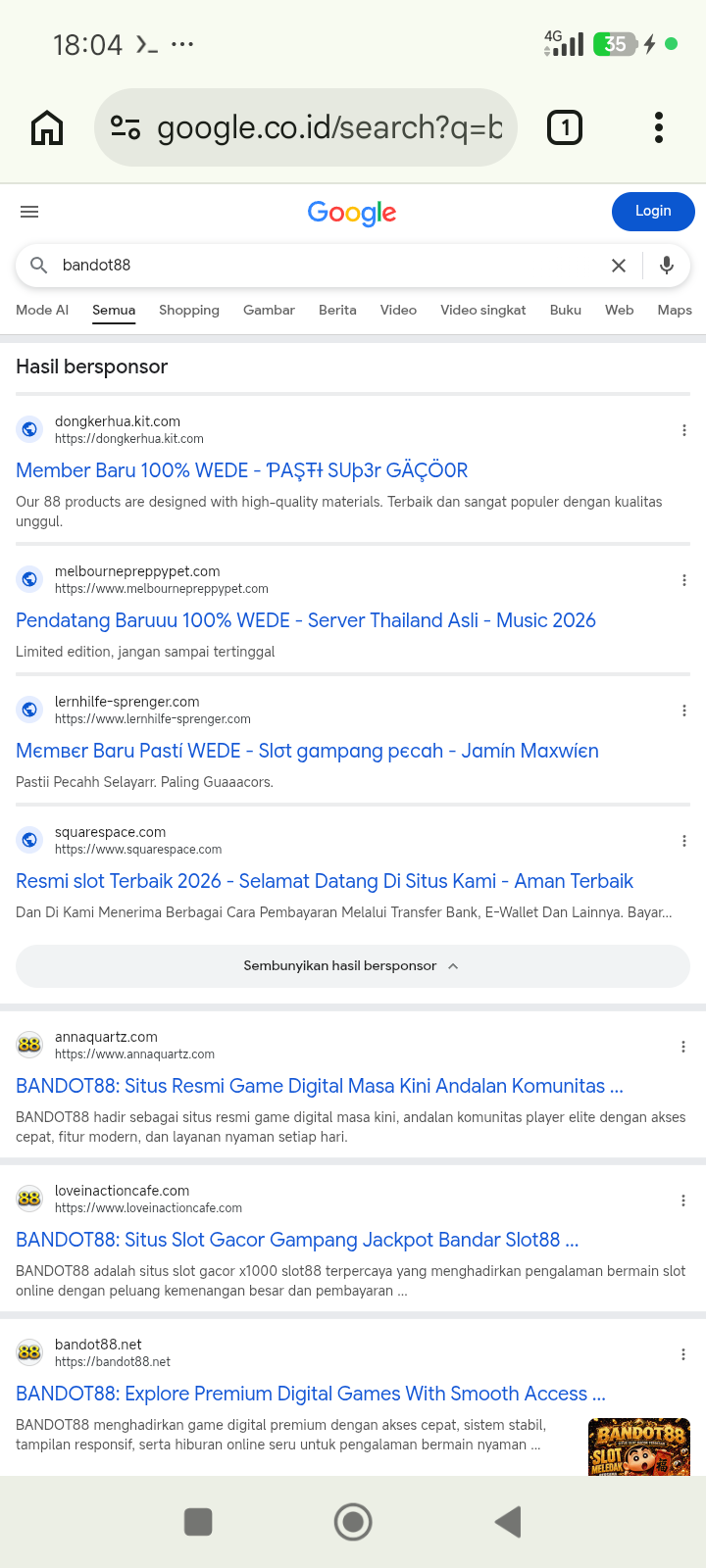706x1568 pixels.
Task: Open the annaquartz.com BANDOT88 result link
Action: click(320, 1086)
